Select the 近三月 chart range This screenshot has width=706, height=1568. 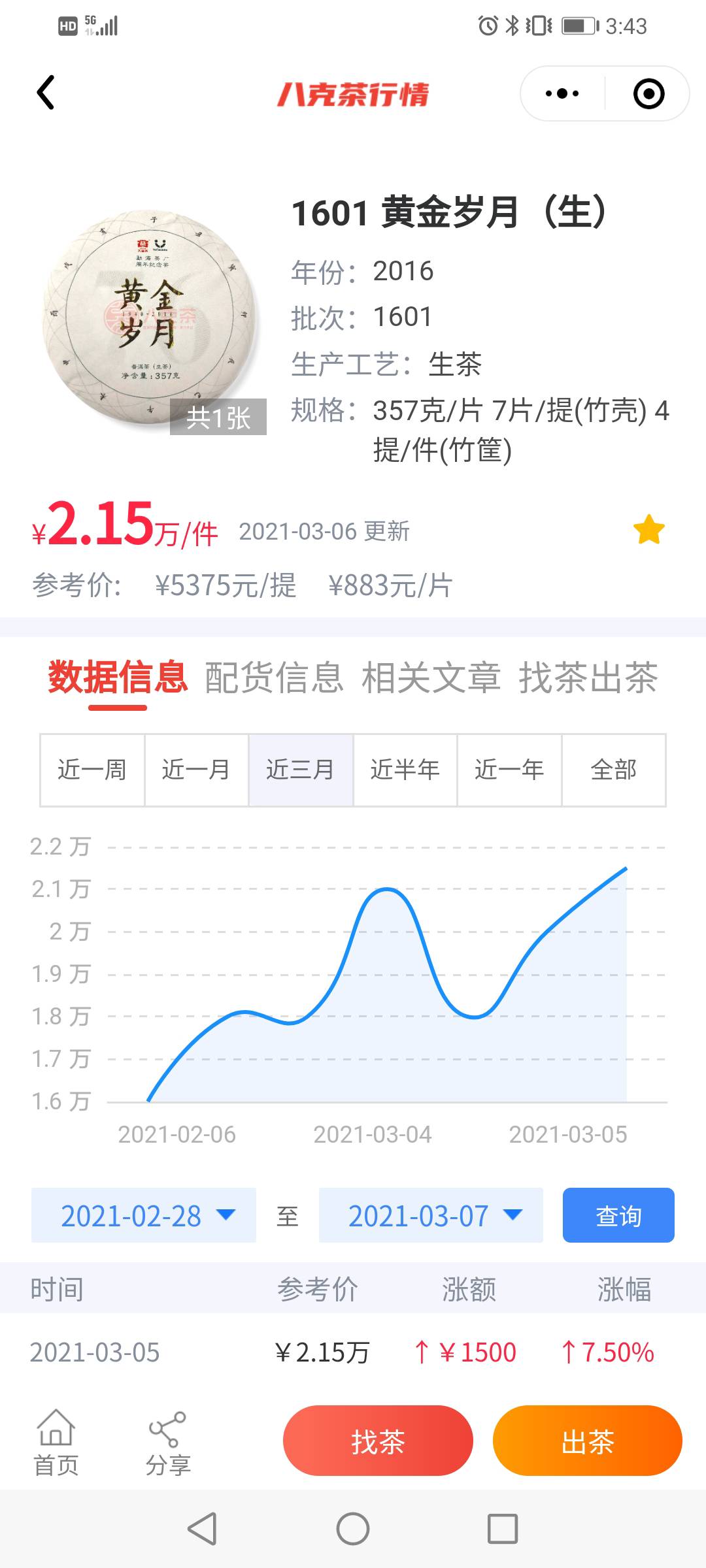click(x=301, y=770)
